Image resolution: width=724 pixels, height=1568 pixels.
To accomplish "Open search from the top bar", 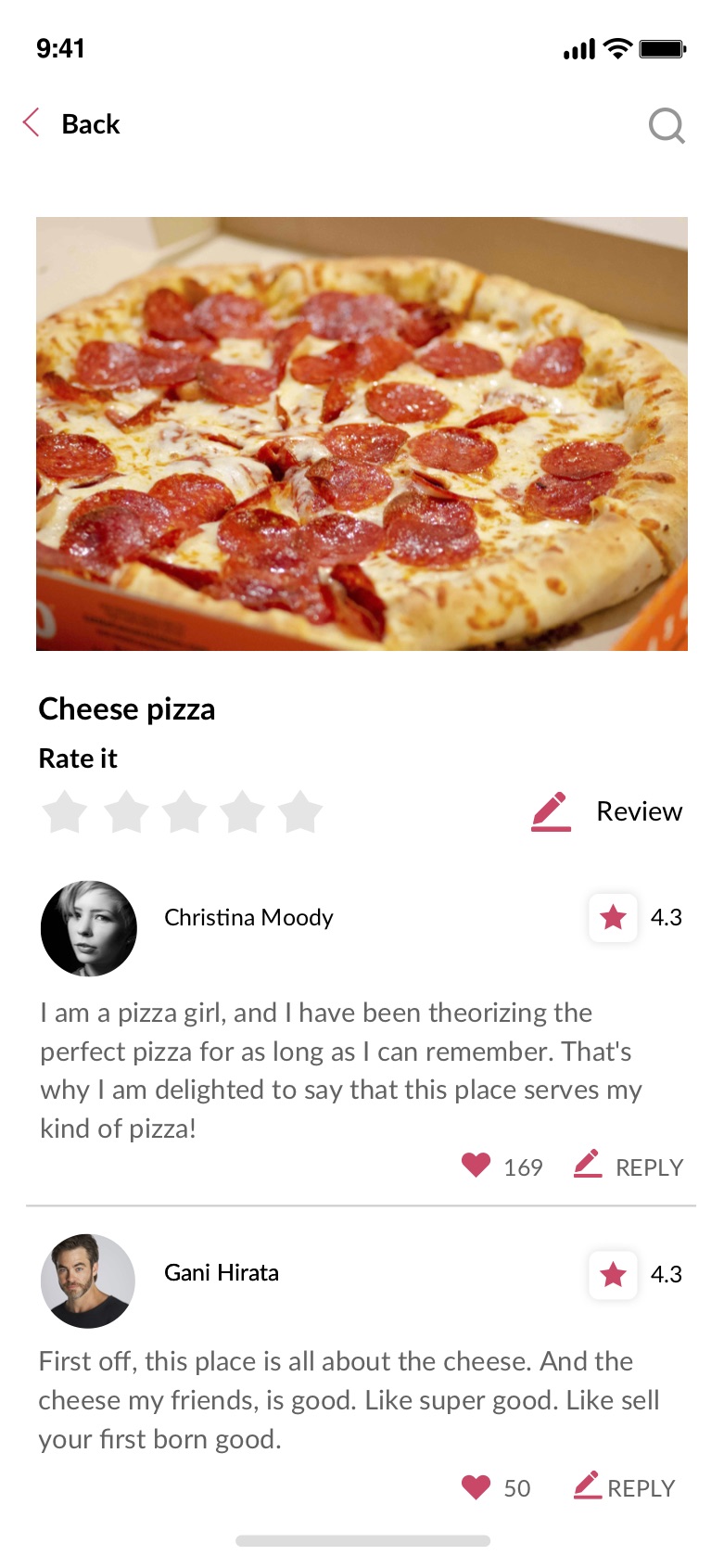I will click(667, 125).
